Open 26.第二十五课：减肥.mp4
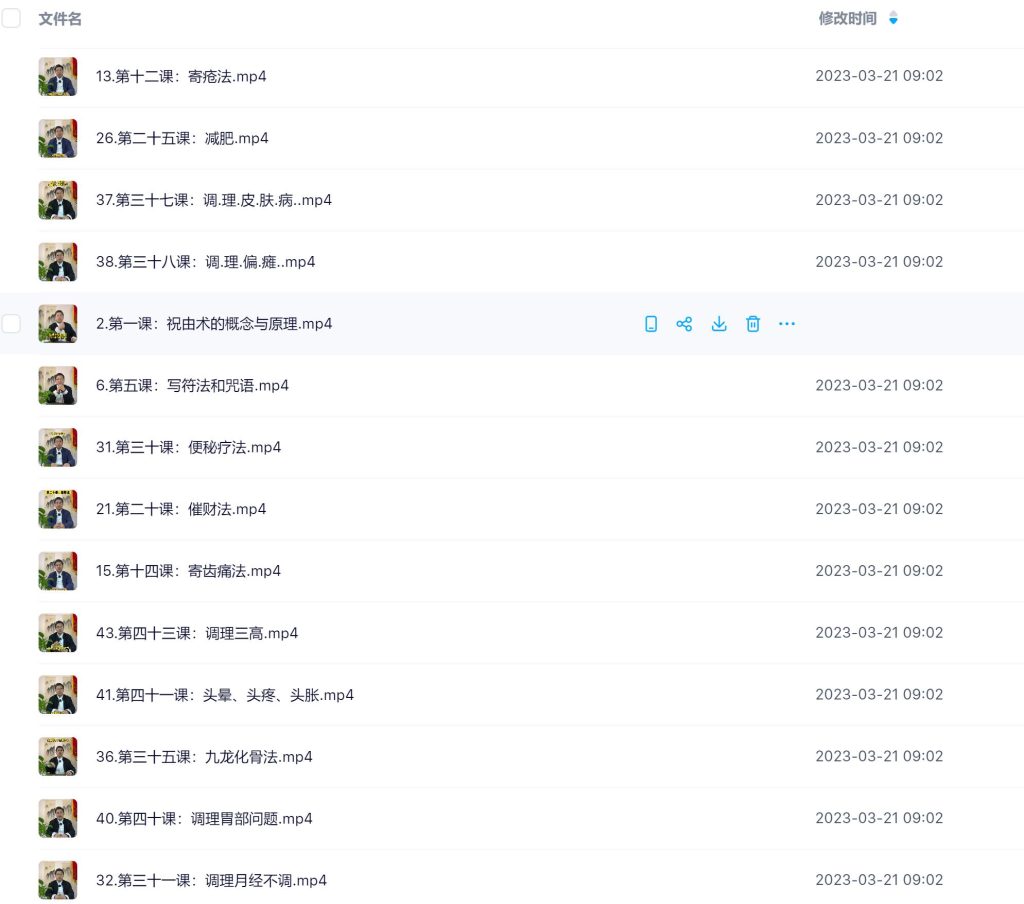The image size is (1024, 904). [182, 138]
